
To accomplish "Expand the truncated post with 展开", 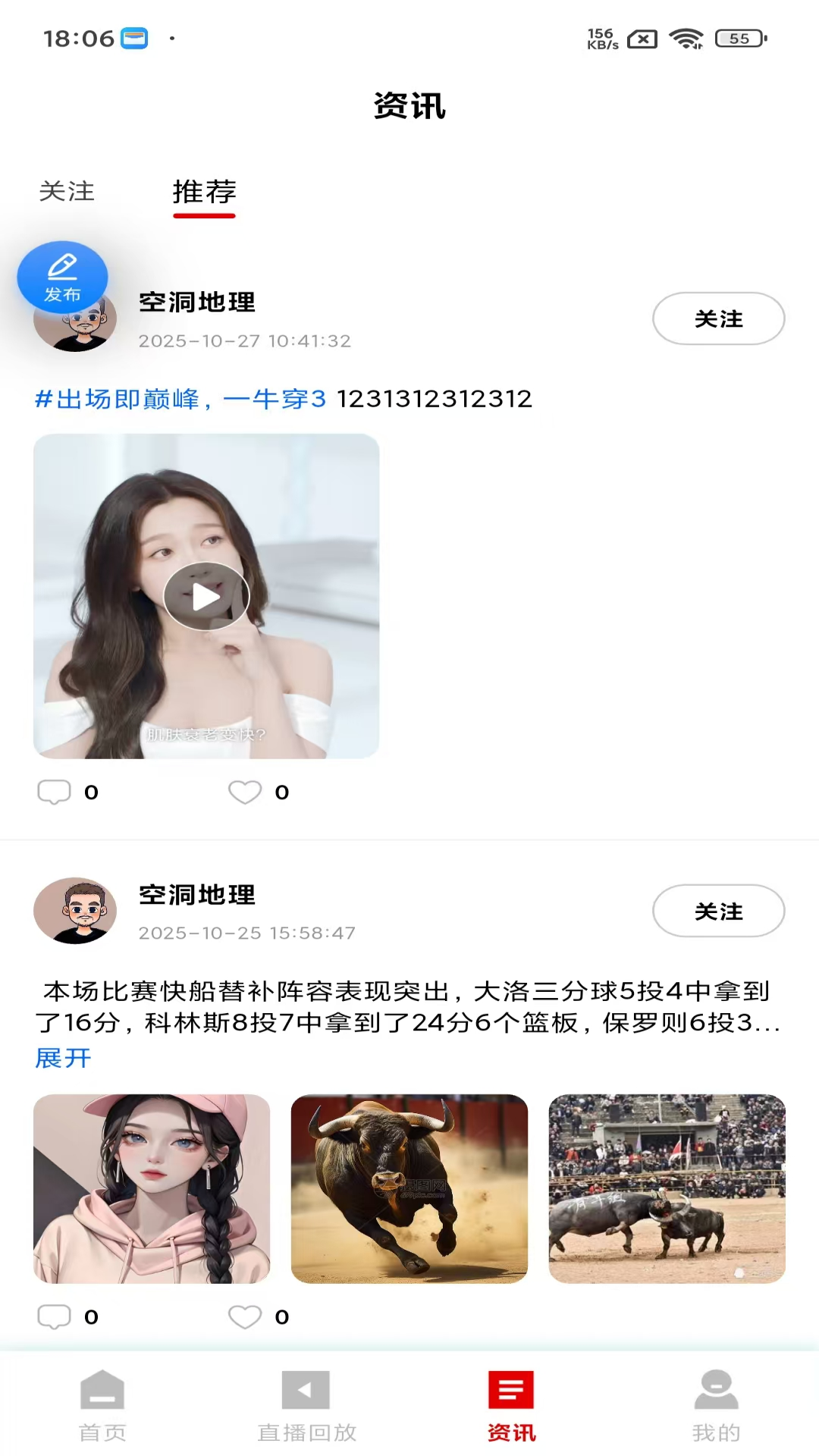I will click(61, 1057).
